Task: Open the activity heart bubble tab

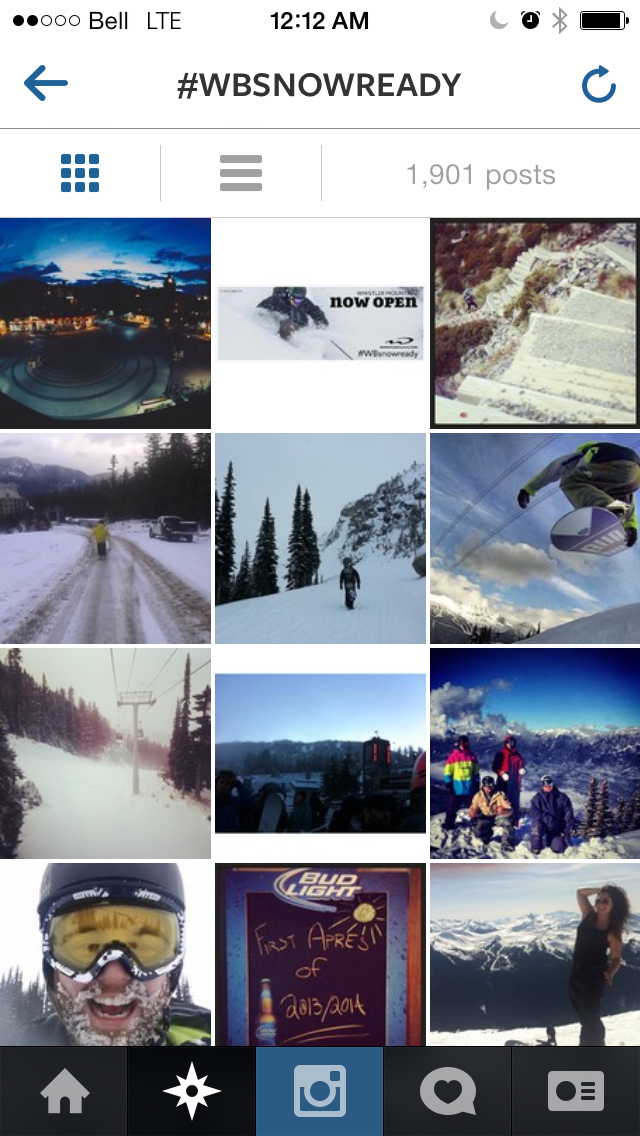Action: (448, 1091)
